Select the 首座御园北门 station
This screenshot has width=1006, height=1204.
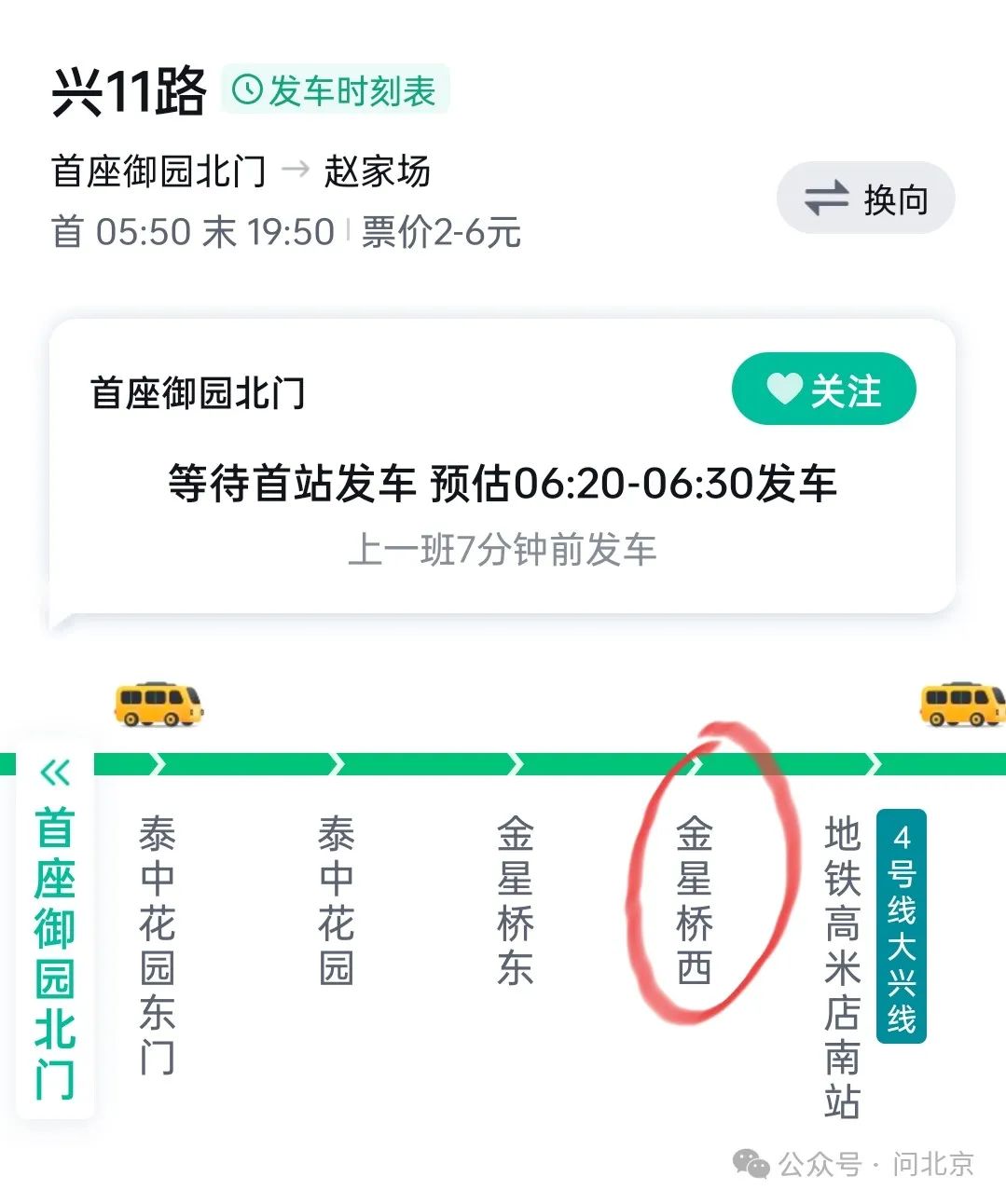[55, 951]
